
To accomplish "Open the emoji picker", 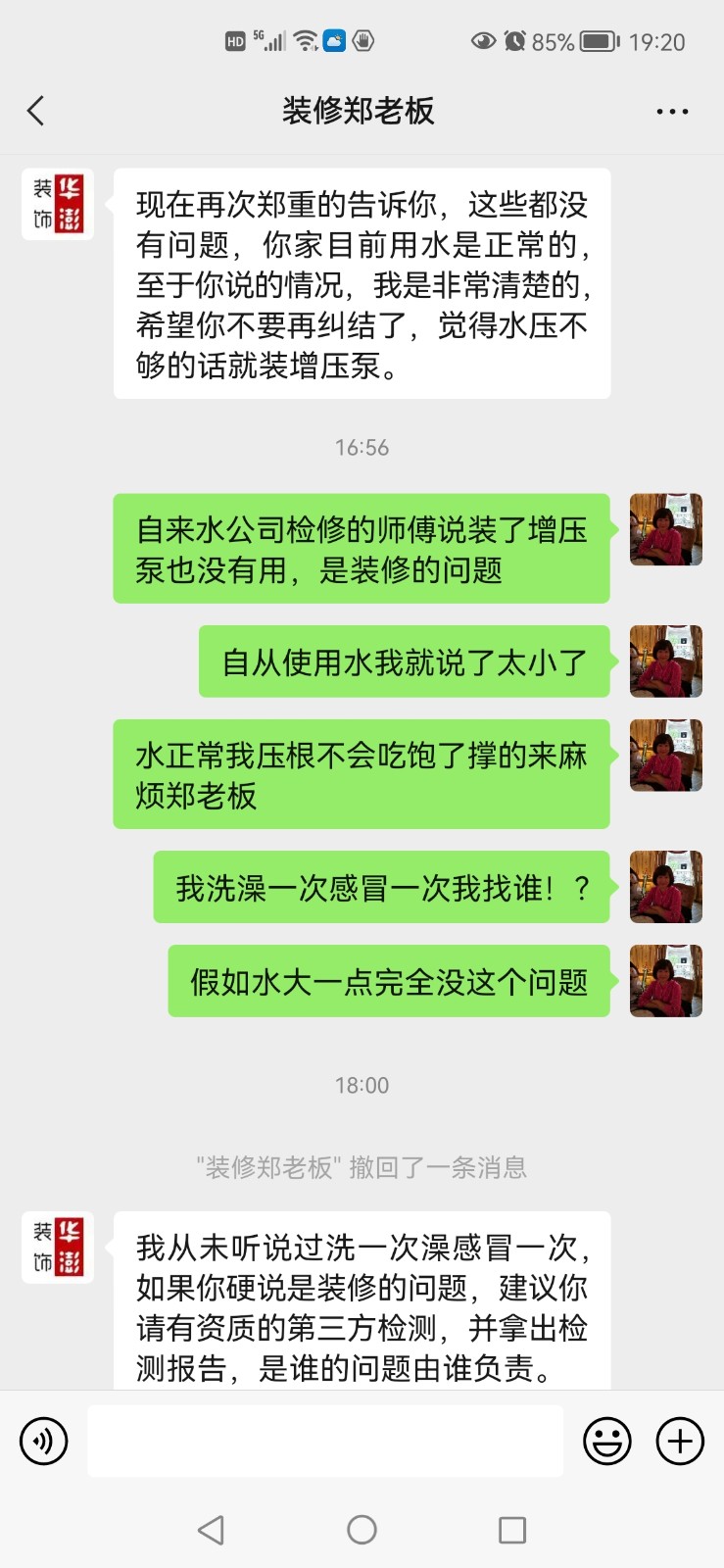I will (607, 1442).
